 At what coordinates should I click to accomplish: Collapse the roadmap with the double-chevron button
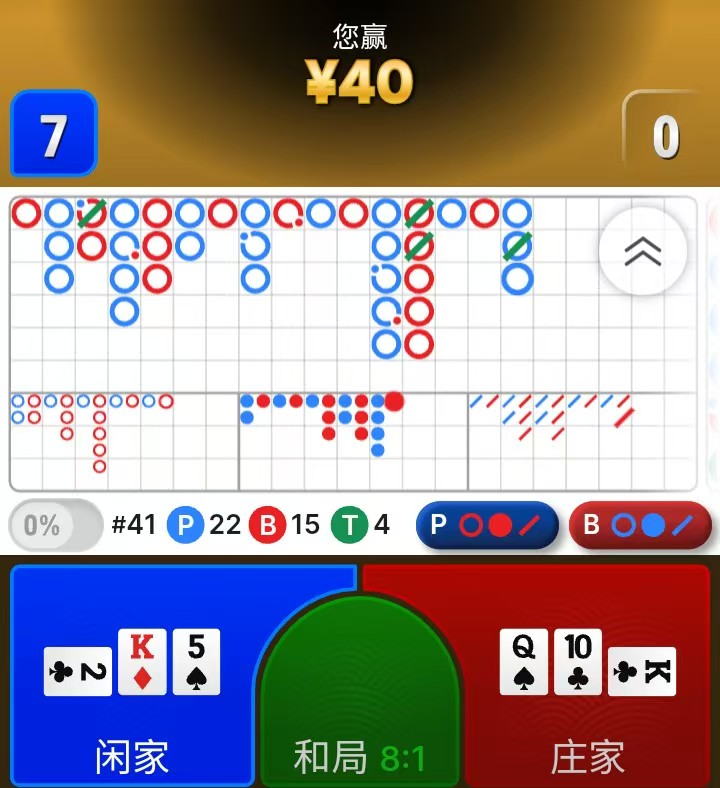(x=642, y=252)
